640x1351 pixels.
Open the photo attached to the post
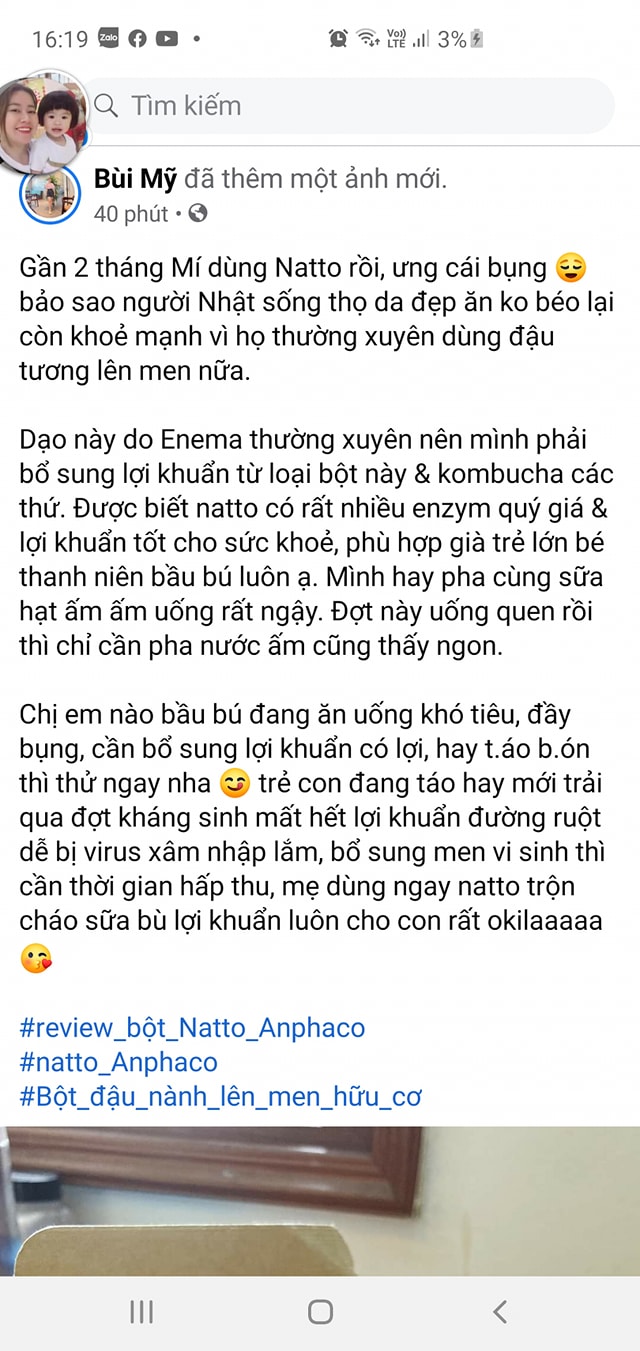320,1200
